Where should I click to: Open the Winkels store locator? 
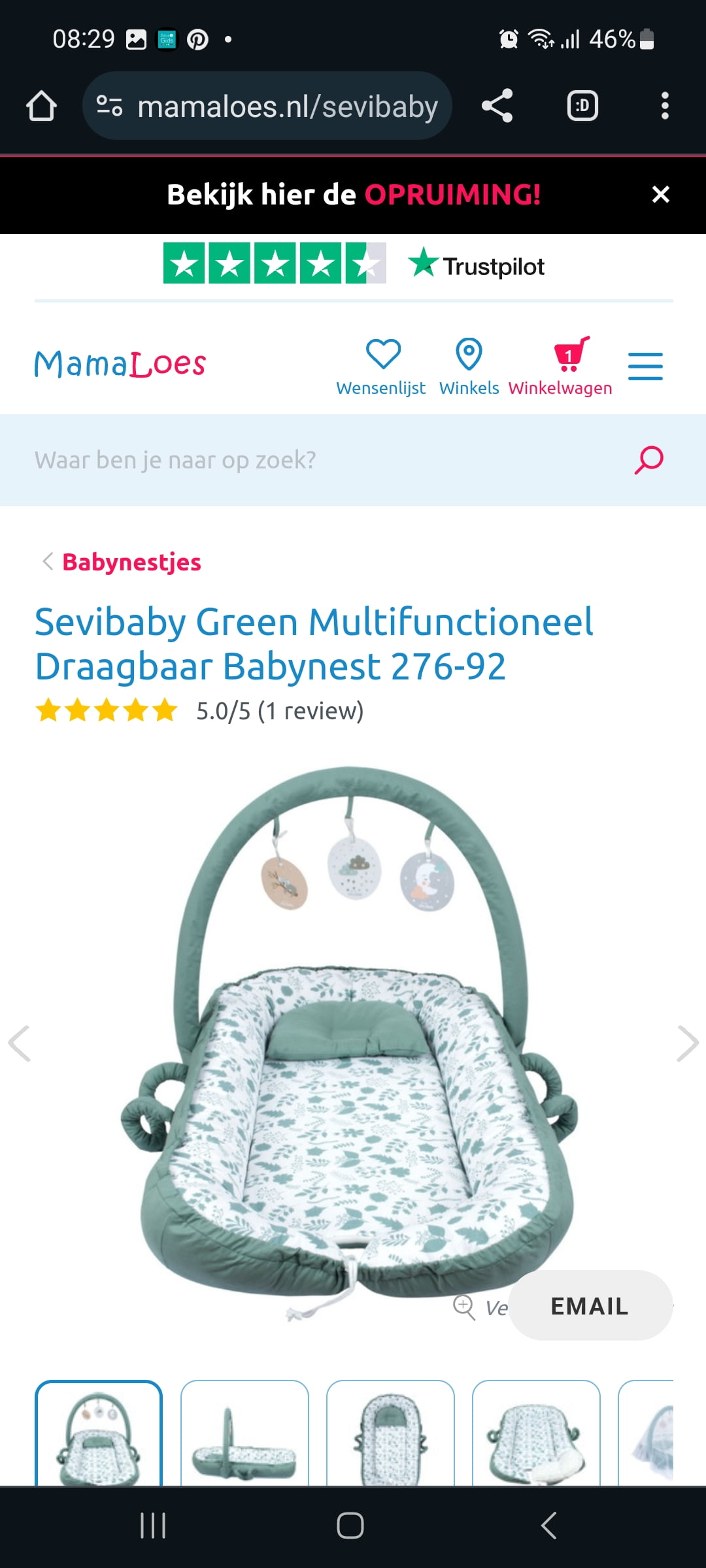pyautogui.click(x=469, y=367)
